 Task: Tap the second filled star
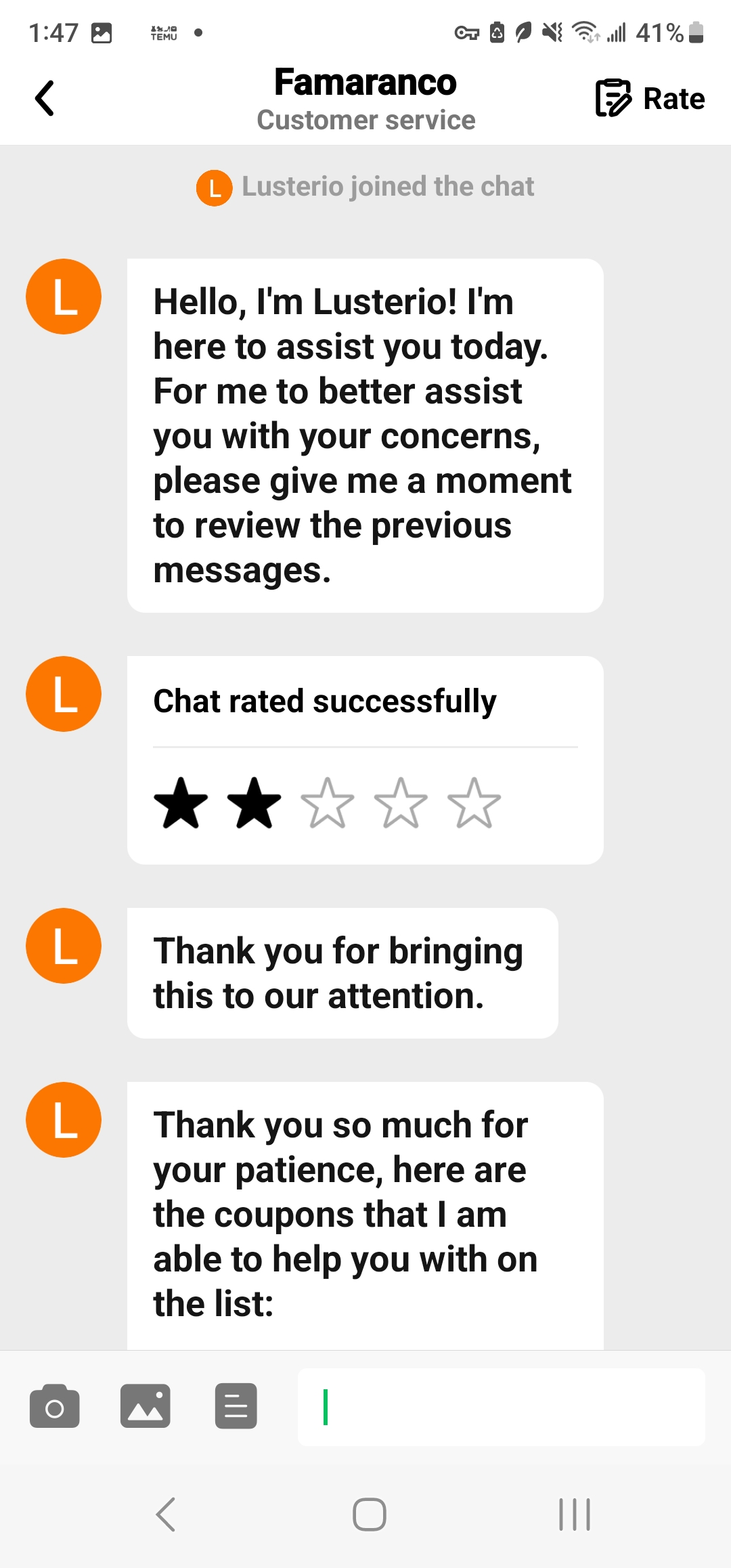tap(254, 806)
